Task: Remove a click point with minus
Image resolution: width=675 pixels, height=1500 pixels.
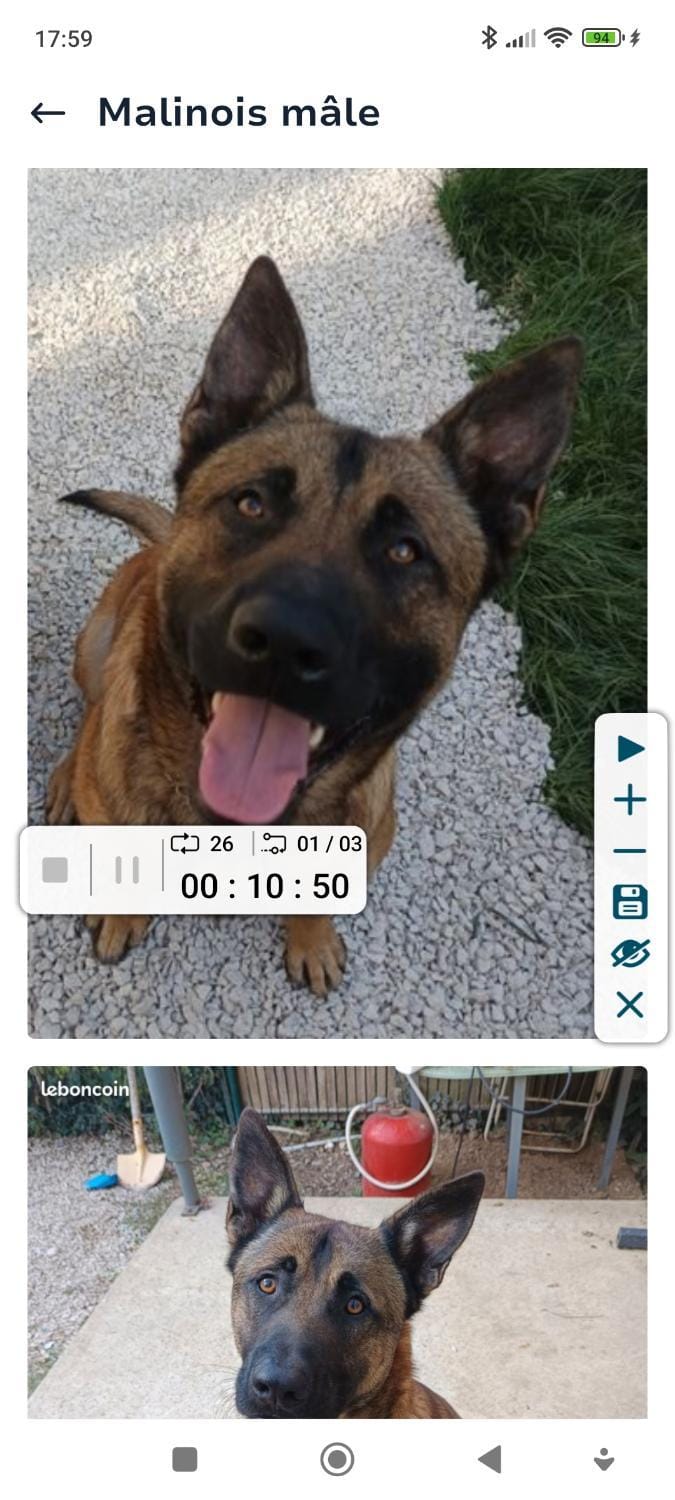Action: [630, 852]
